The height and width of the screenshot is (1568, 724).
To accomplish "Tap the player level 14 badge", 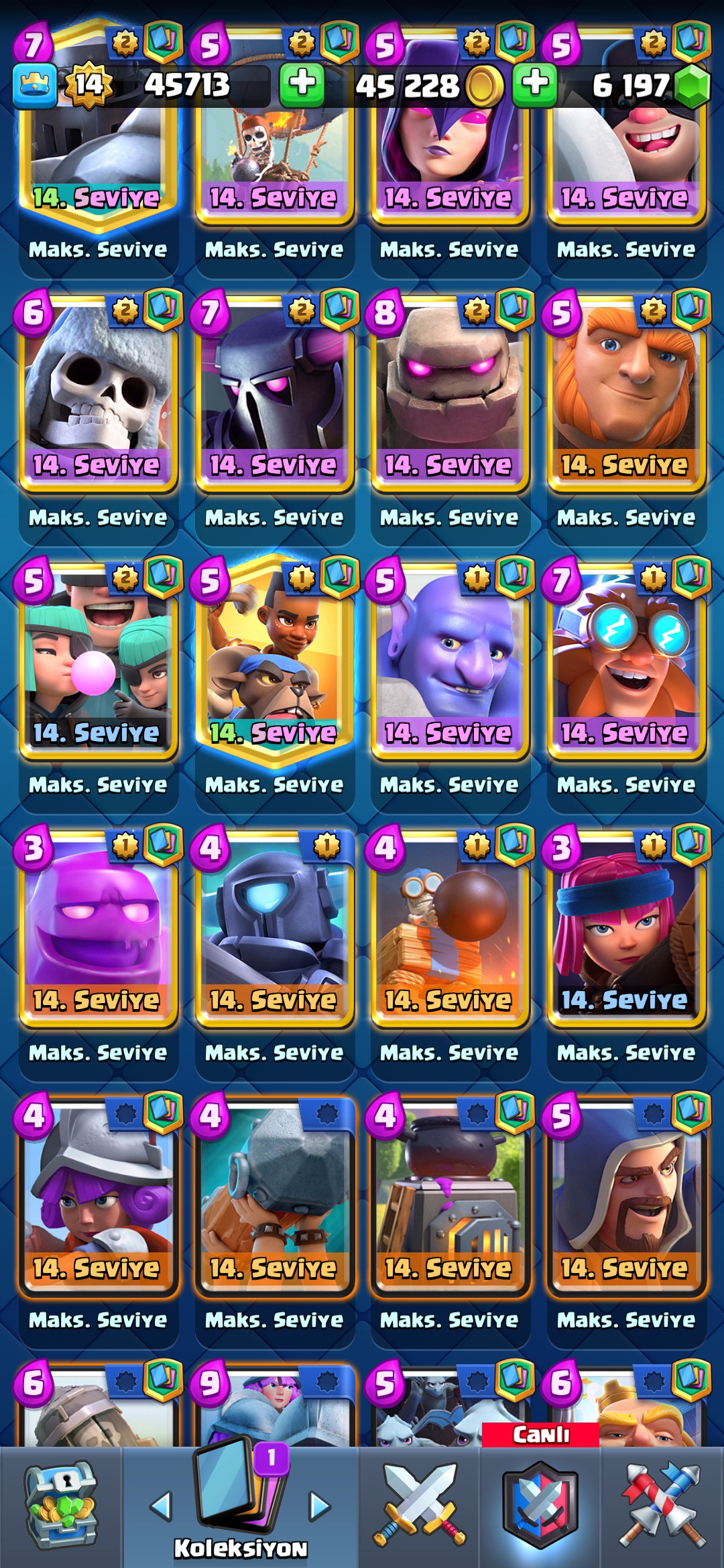I will point(88,84).
